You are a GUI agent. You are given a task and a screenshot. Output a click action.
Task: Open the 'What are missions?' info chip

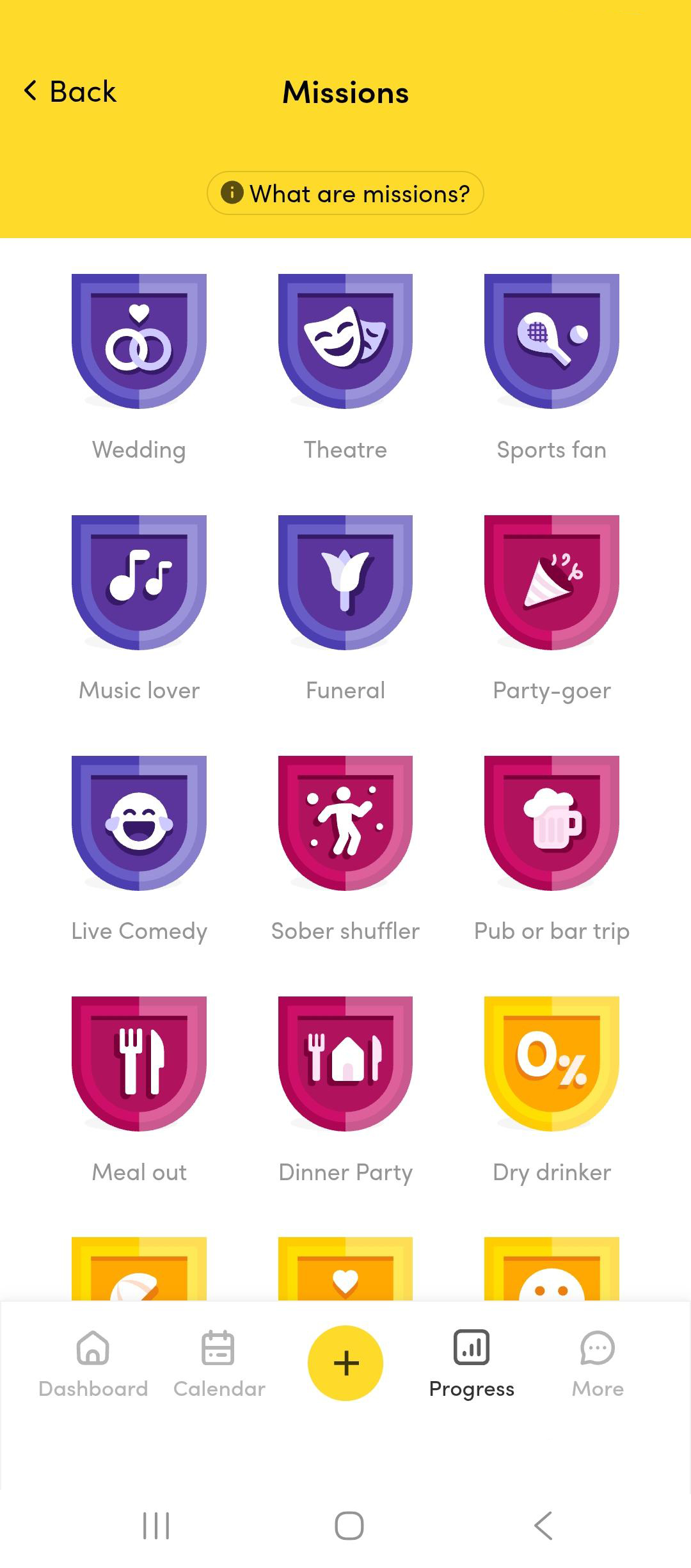click(x=345, y=193)
